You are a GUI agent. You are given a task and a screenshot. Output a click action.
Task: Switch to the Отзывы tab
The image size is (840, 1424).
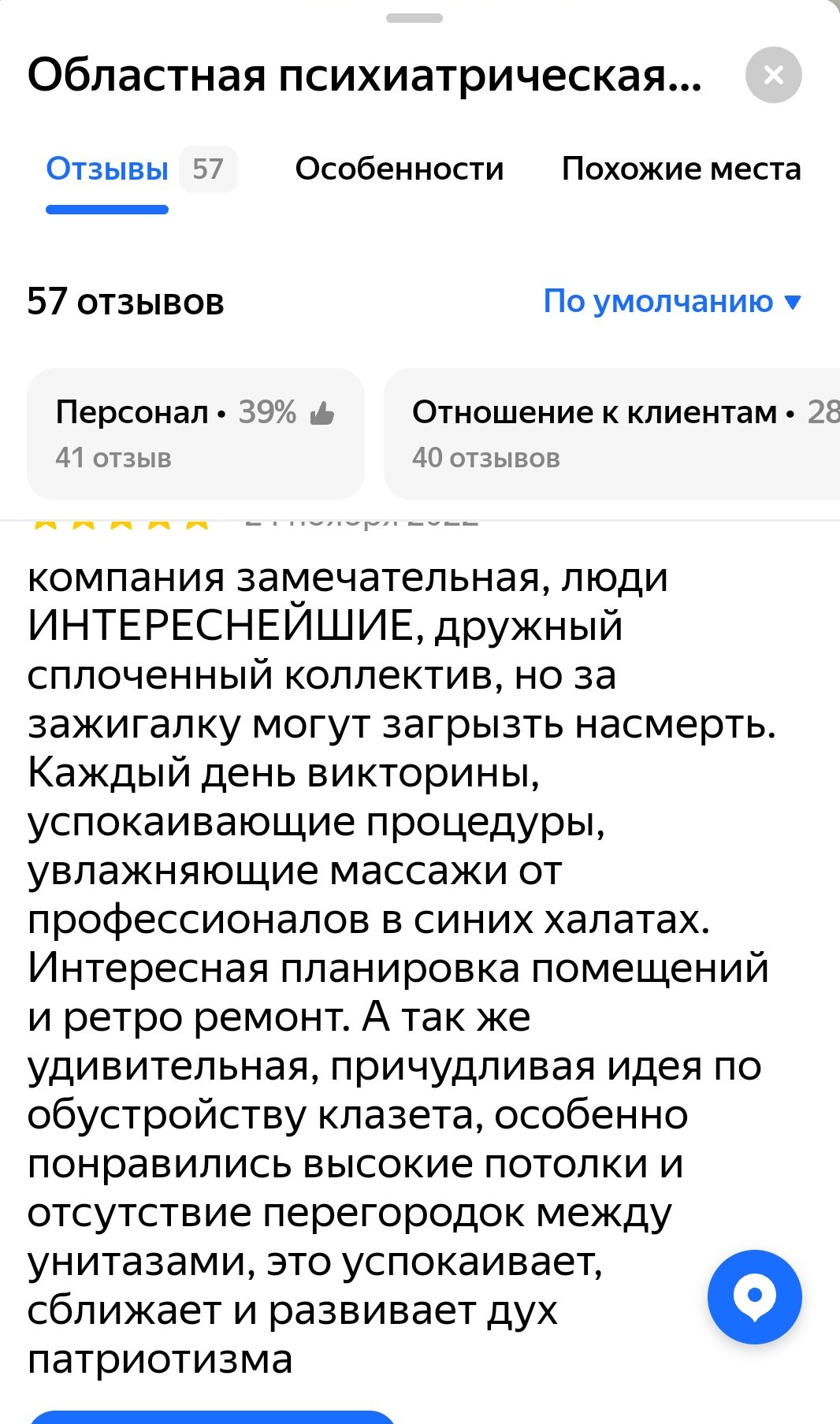(x=140, y=169)
